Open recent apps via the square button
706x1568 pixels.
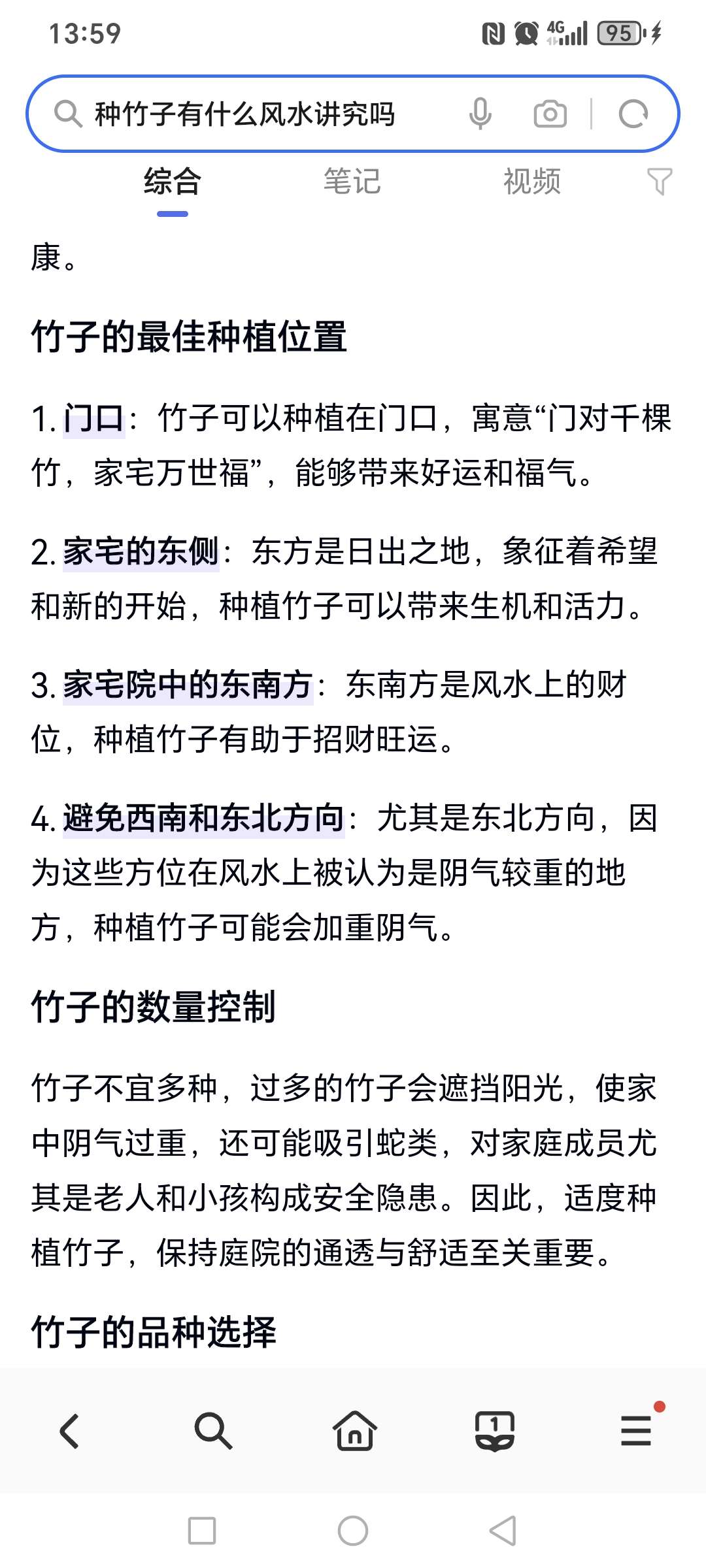(x=202, y=1531)
